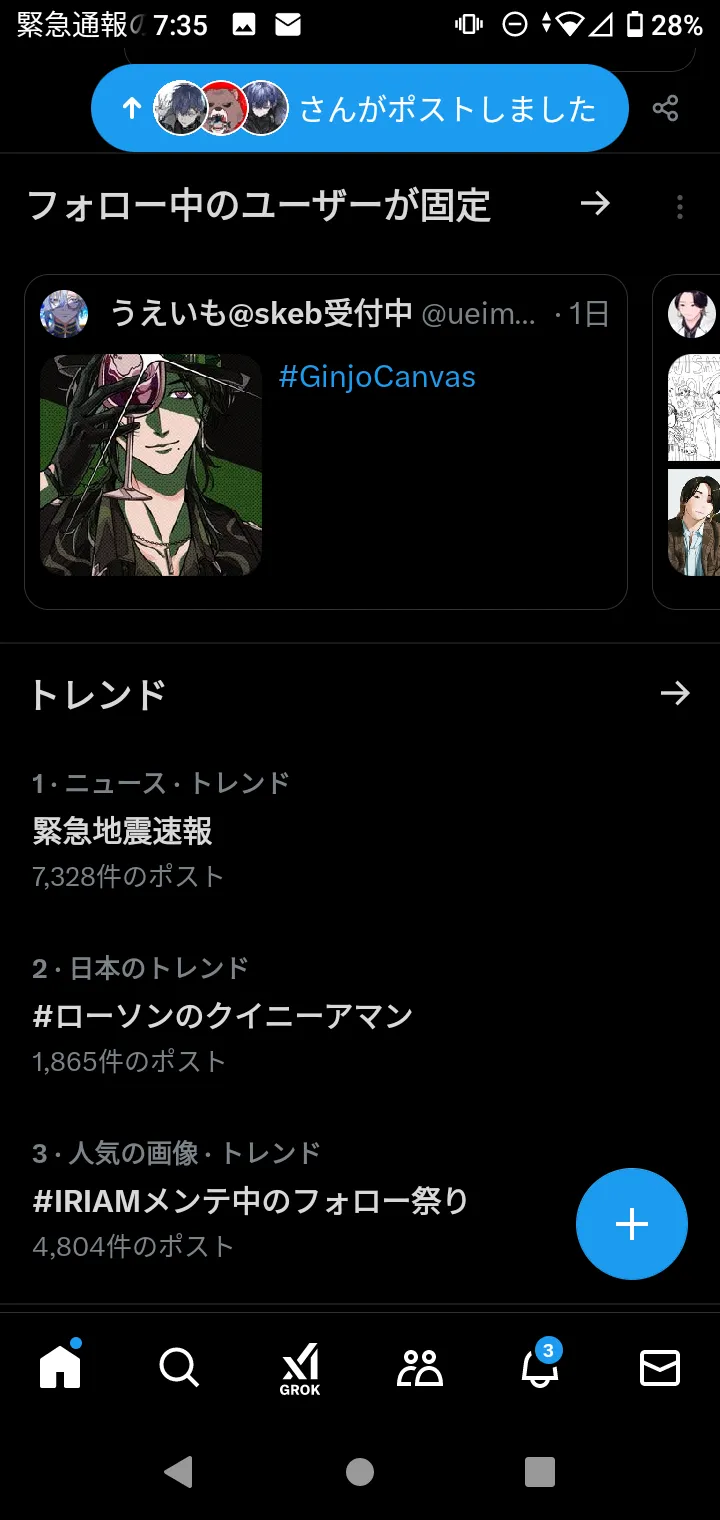Open the overflow menu of the pinned section
Image resolution: width=720 pixels, height=1520 pixels.
(x=680, y=207)
